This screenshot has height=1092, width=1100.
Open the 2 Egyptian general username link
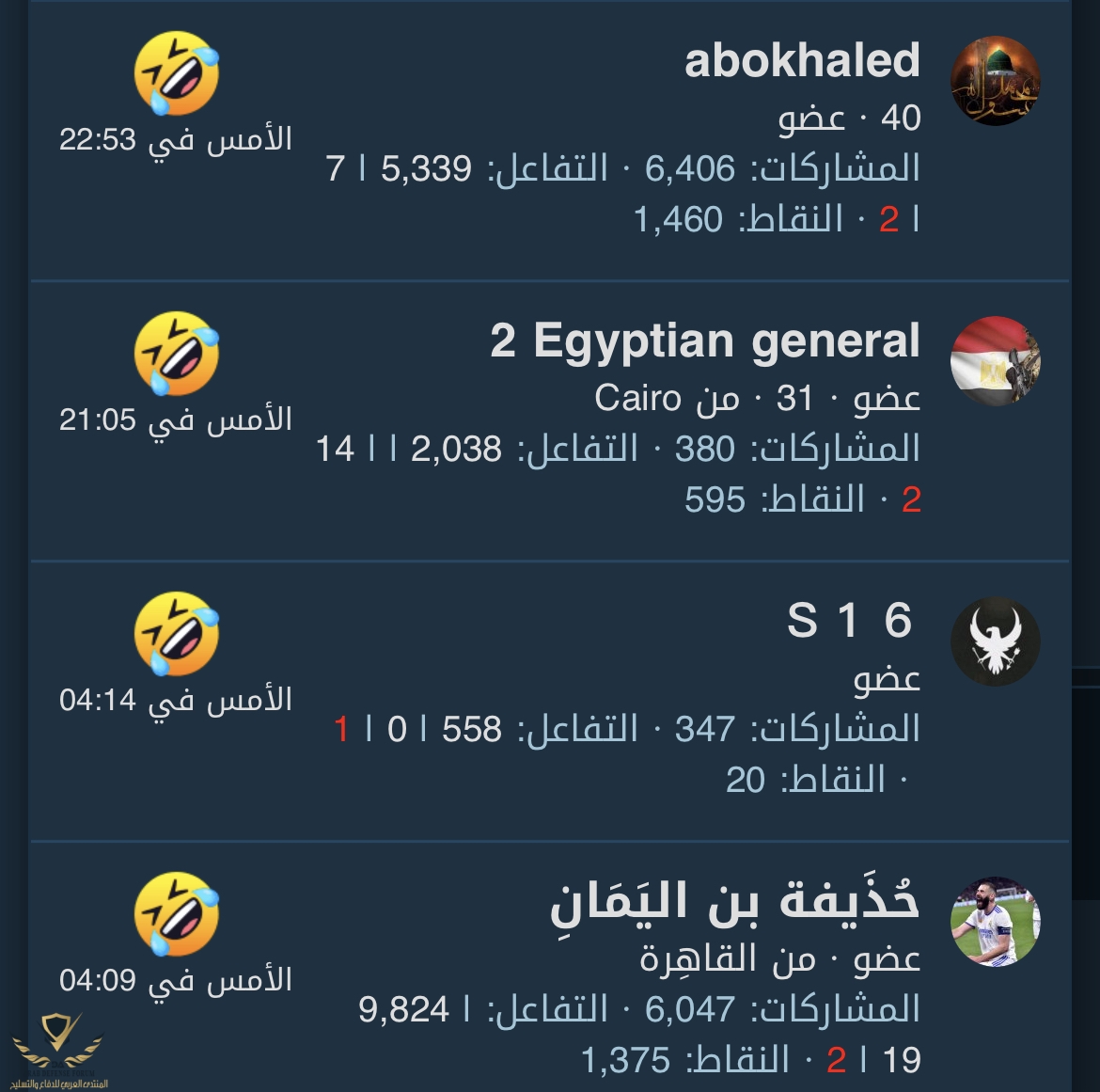[704, 340]
